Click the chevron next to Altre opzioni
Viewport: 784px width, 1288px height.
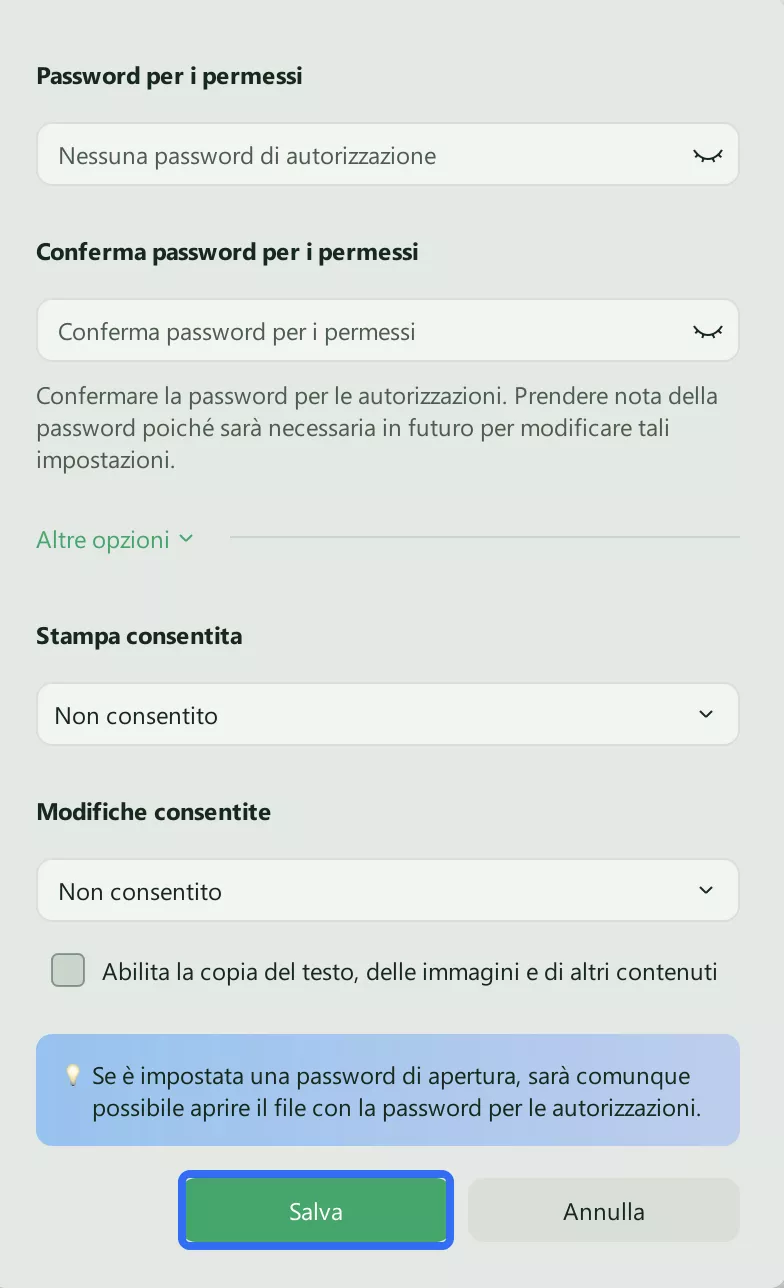(185, 539)
